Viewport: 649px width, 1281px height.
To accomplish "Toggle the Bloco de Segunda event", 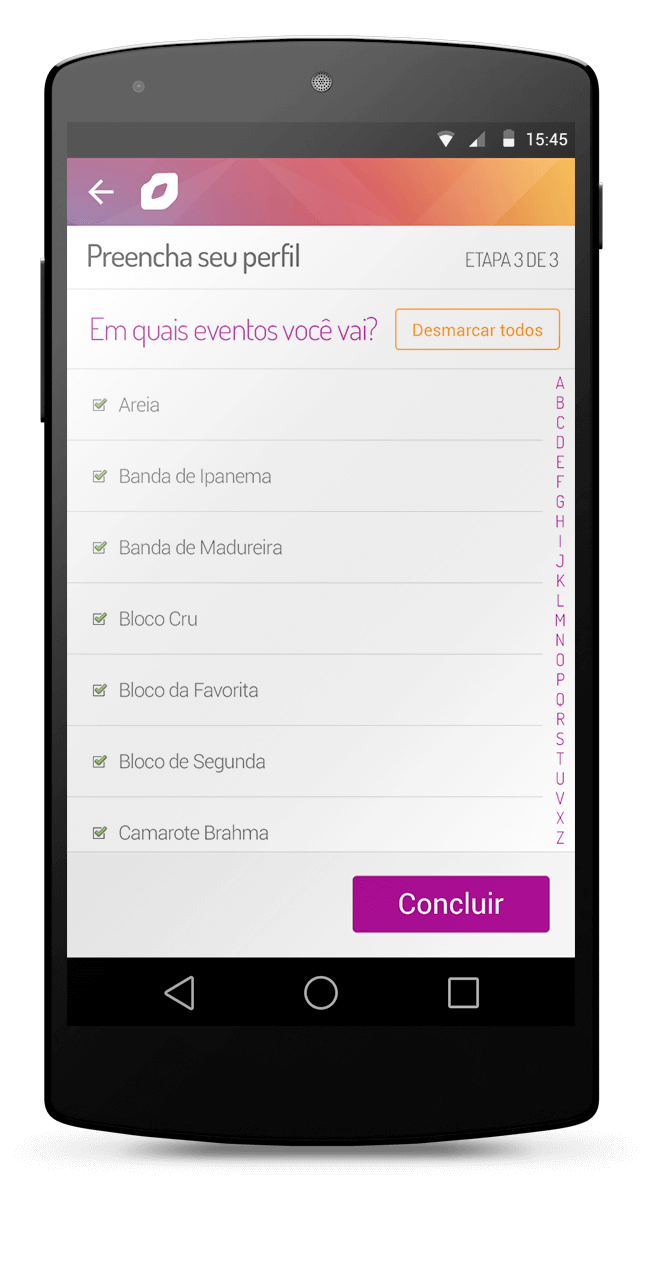I will coord(100,762).
